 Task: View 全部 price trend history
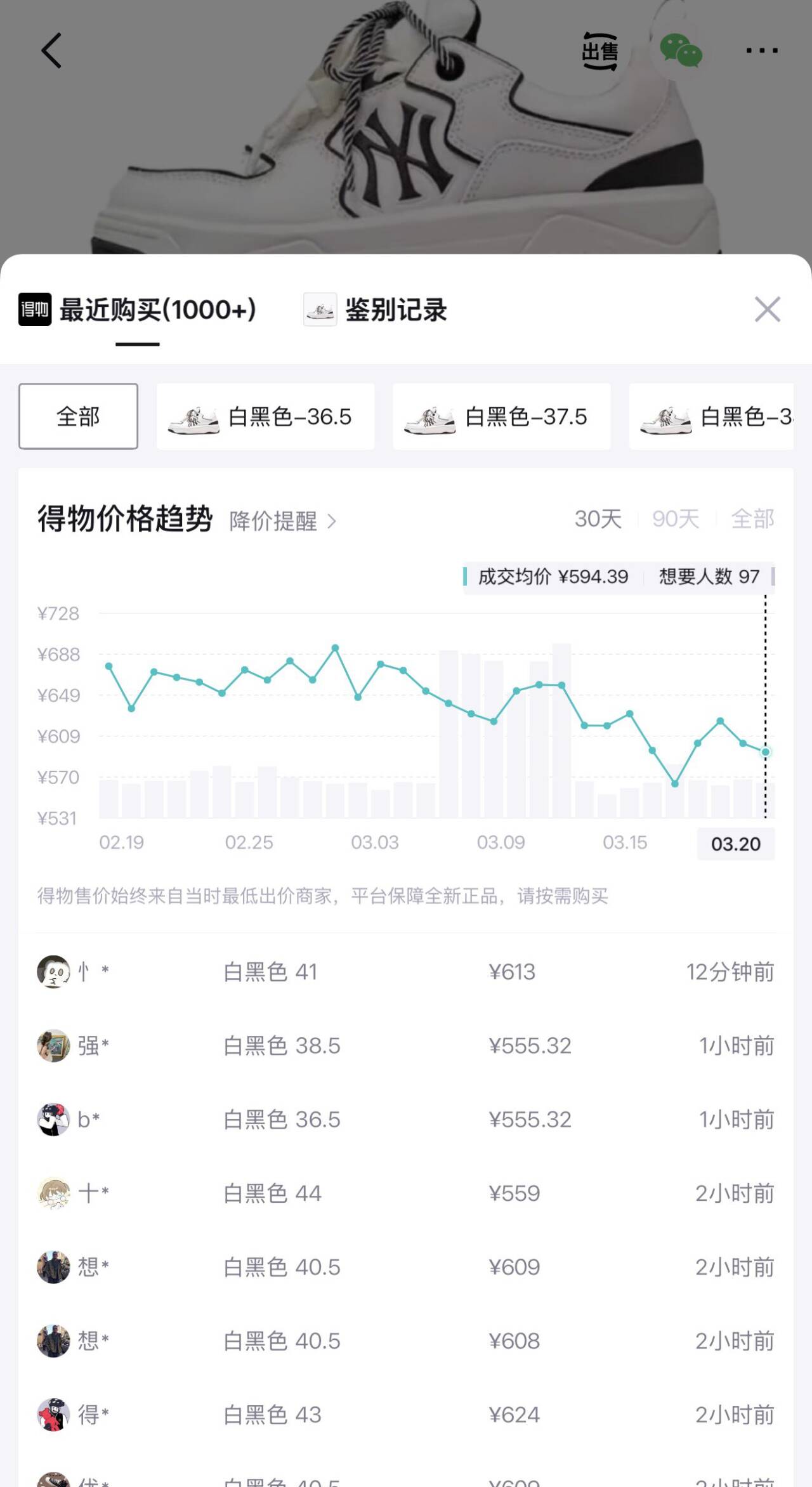(752, 519)
